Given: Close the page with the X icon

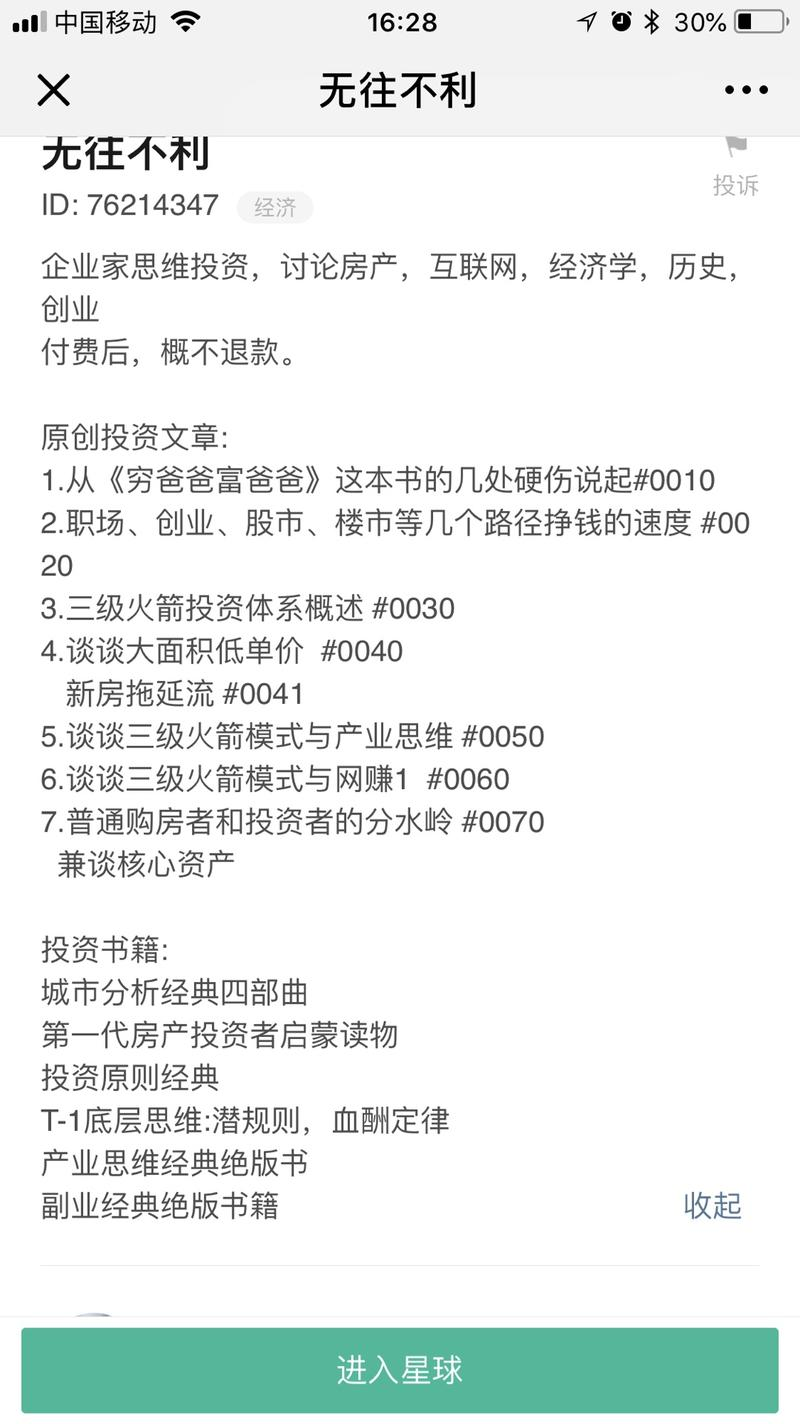Looking at the screenshot, I should point(54,90).
